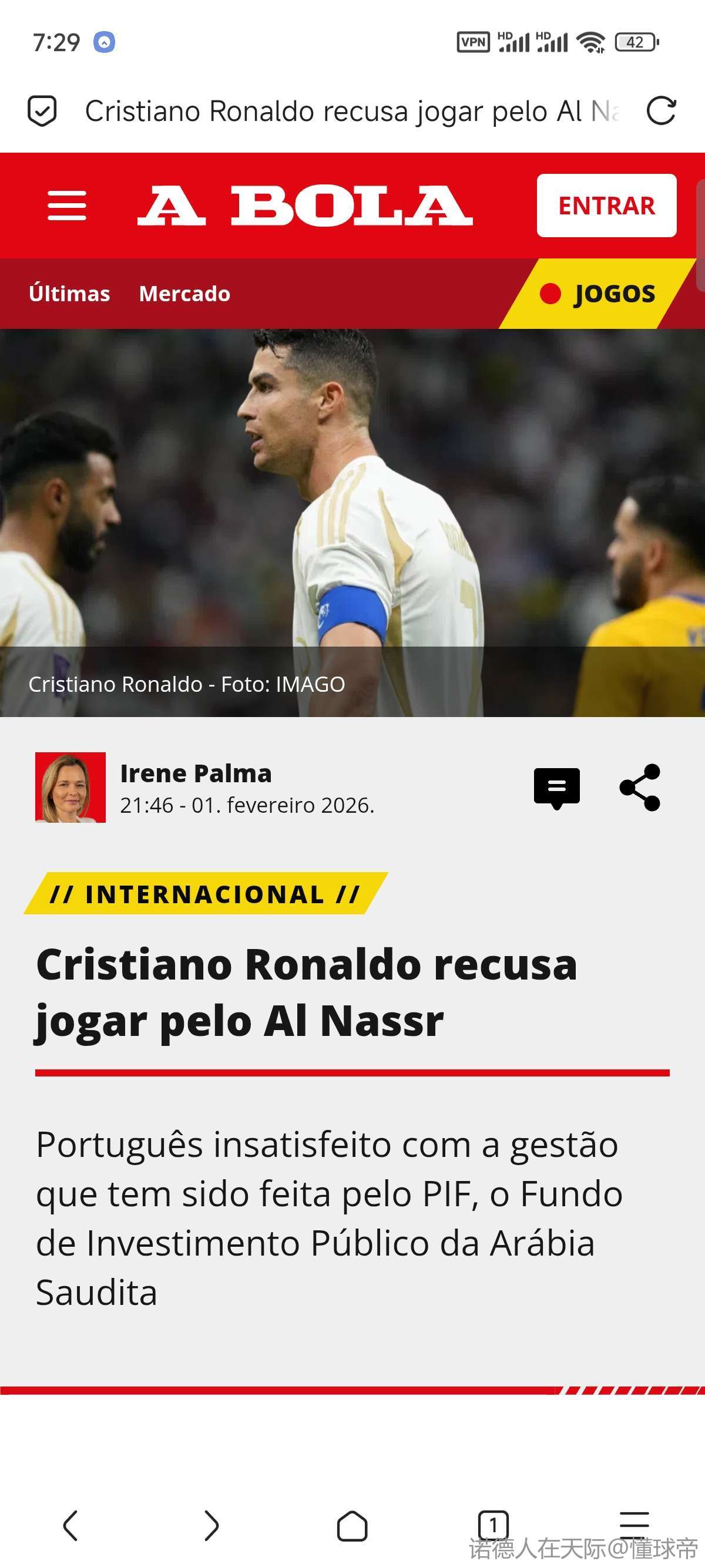The image size is (705, 1568).
Task: Go forward in the browser
Action: pos(211,1525)
